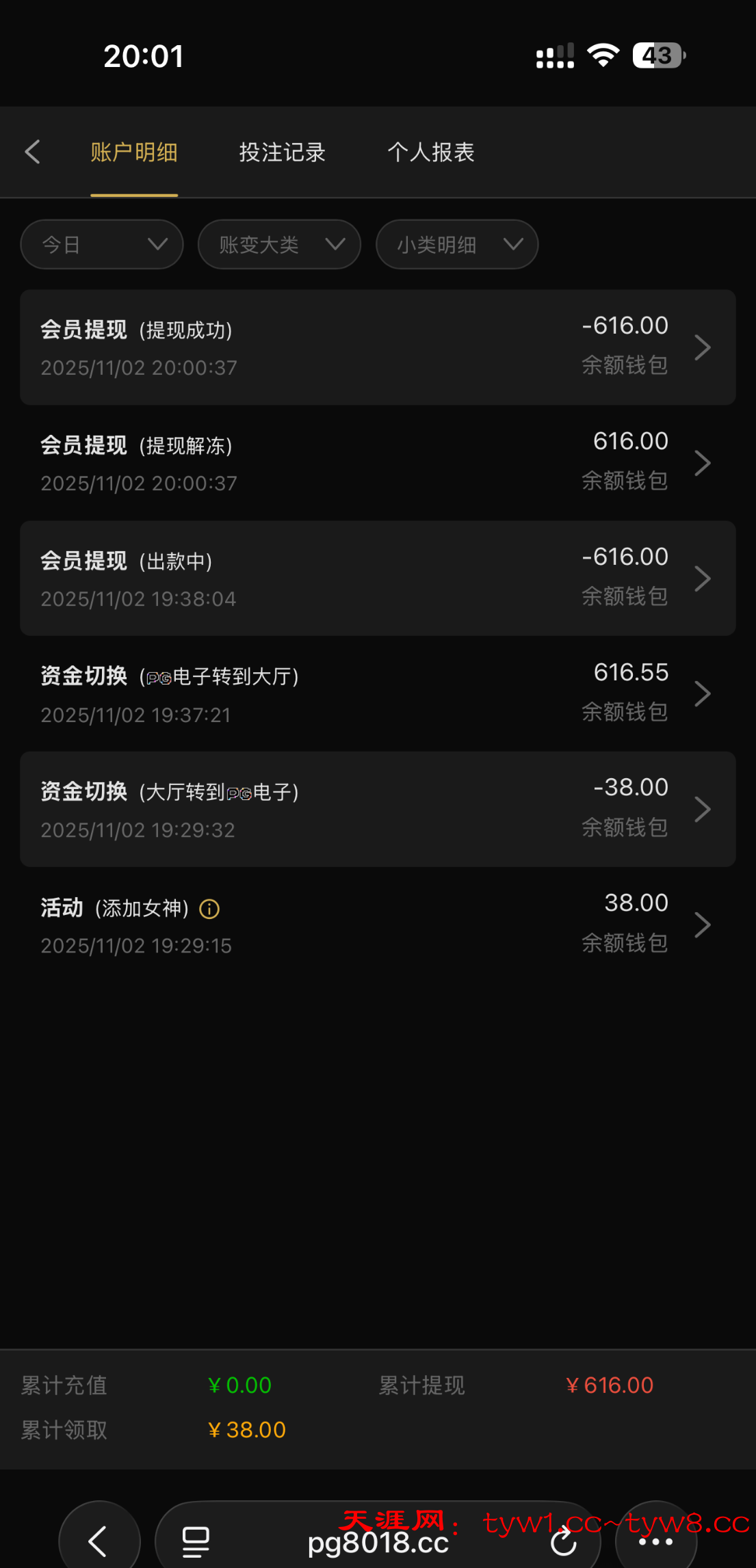
Task: Open the tabs icon in address bar
Action: 196,1541
